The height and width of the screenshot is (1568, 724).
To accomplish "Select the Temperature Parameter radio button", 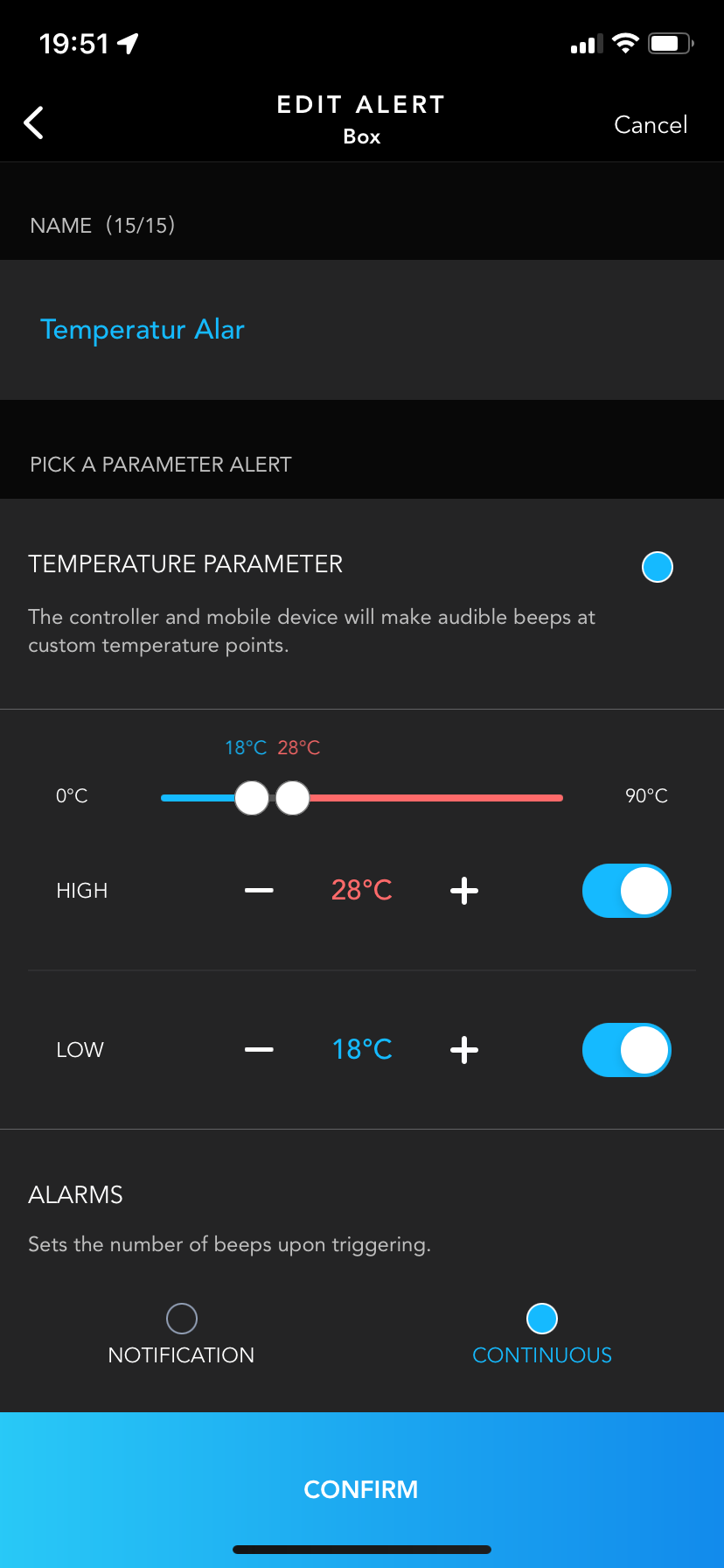I will coord(658,567).
